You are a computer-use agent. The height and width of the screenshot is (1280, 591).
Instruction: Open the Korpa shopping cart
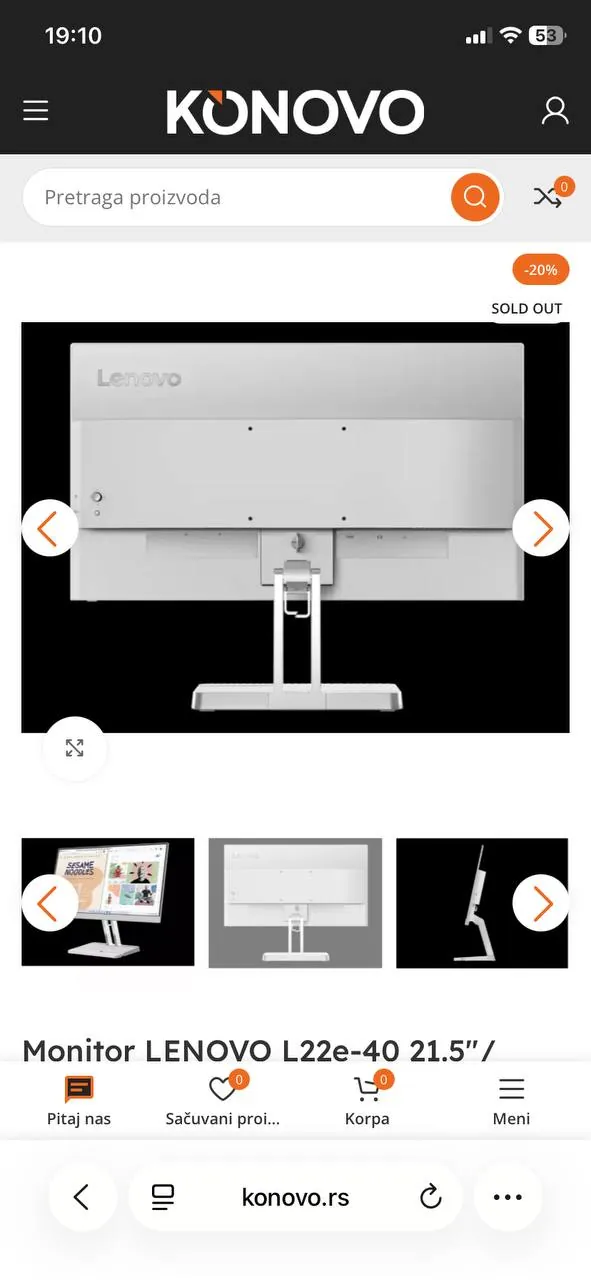pyautogui.click(x=367, y=1101)
